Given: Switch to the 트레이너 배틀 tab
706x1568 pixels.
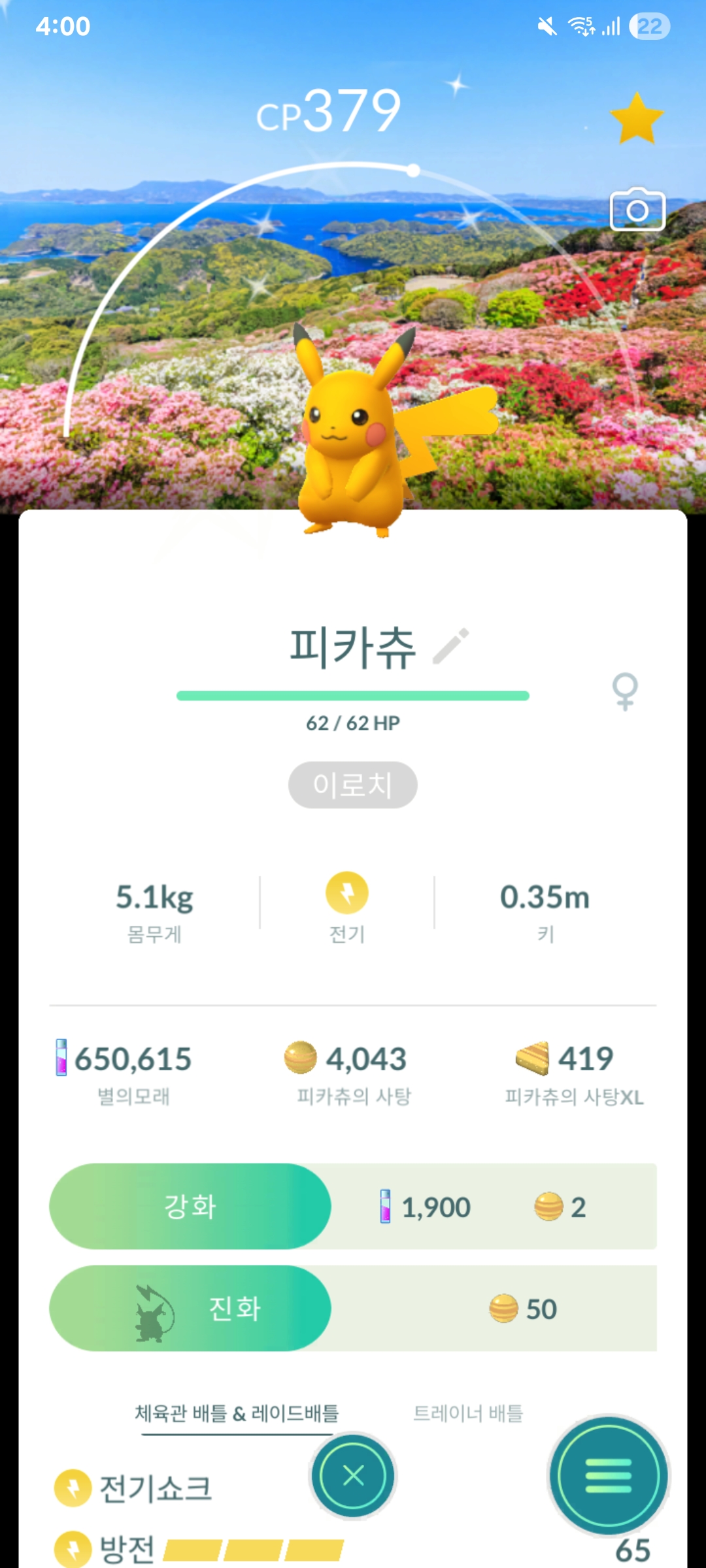Looking at the screenshot, I should pyautogui.click(x=468, y=1413).
